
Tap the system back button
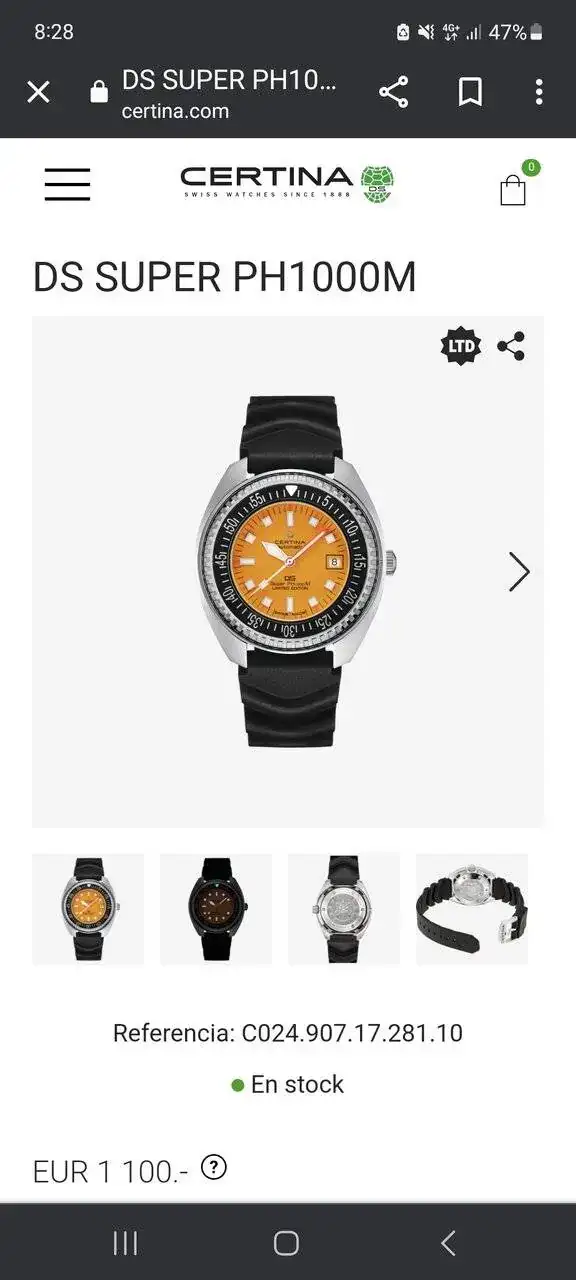coord(448,1243)
